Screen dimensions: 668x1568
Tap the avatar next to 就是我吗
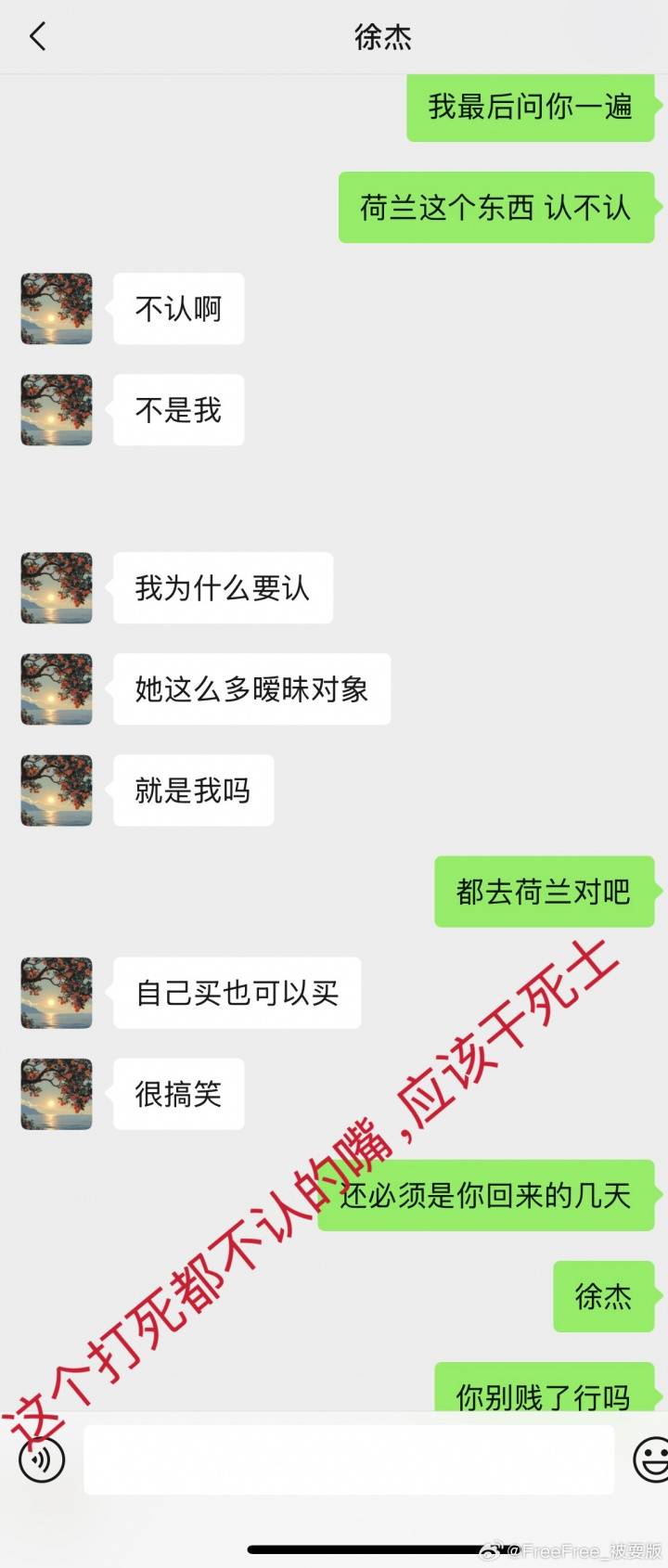pos(56,790)
